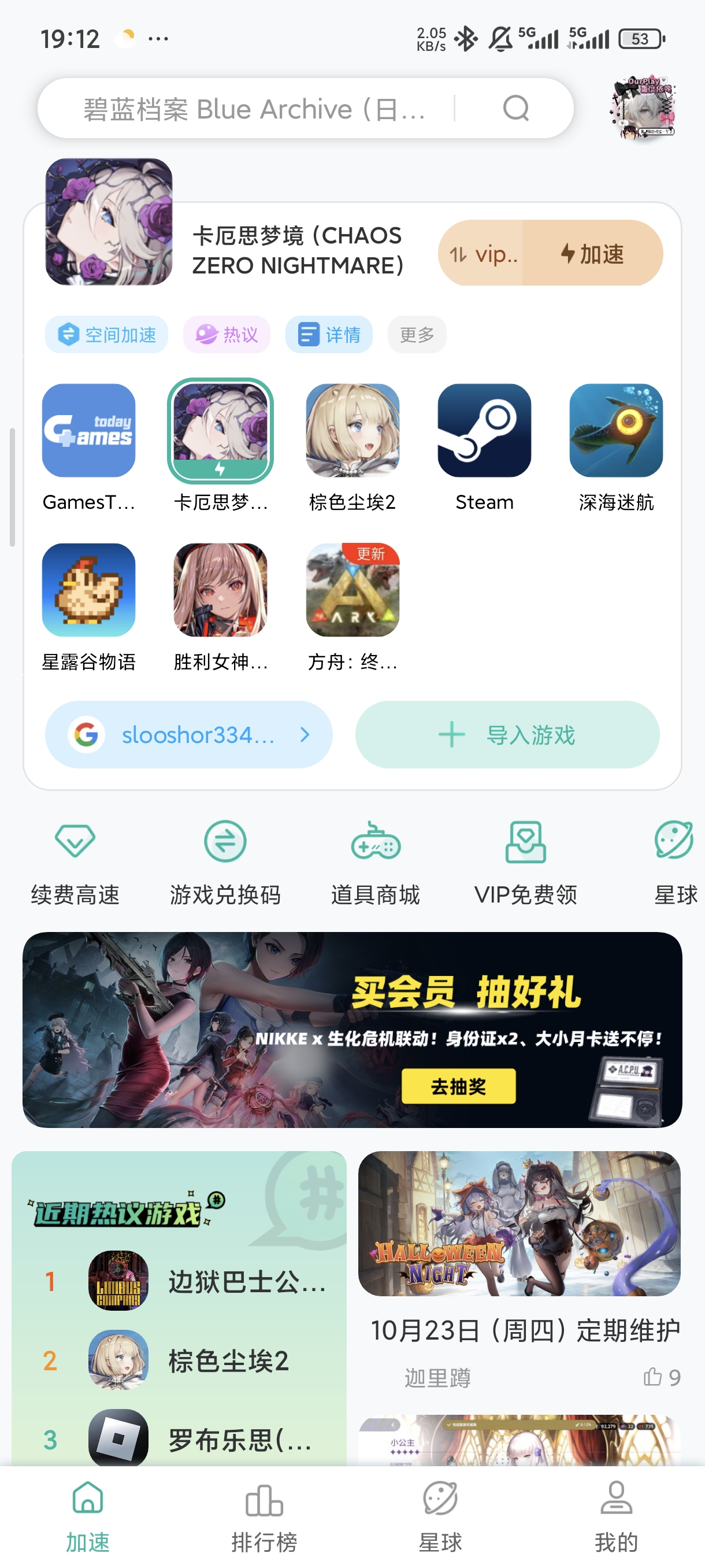Open the profile avatar at top right
Screen dimensions: 705x1568
pos(644,109)
